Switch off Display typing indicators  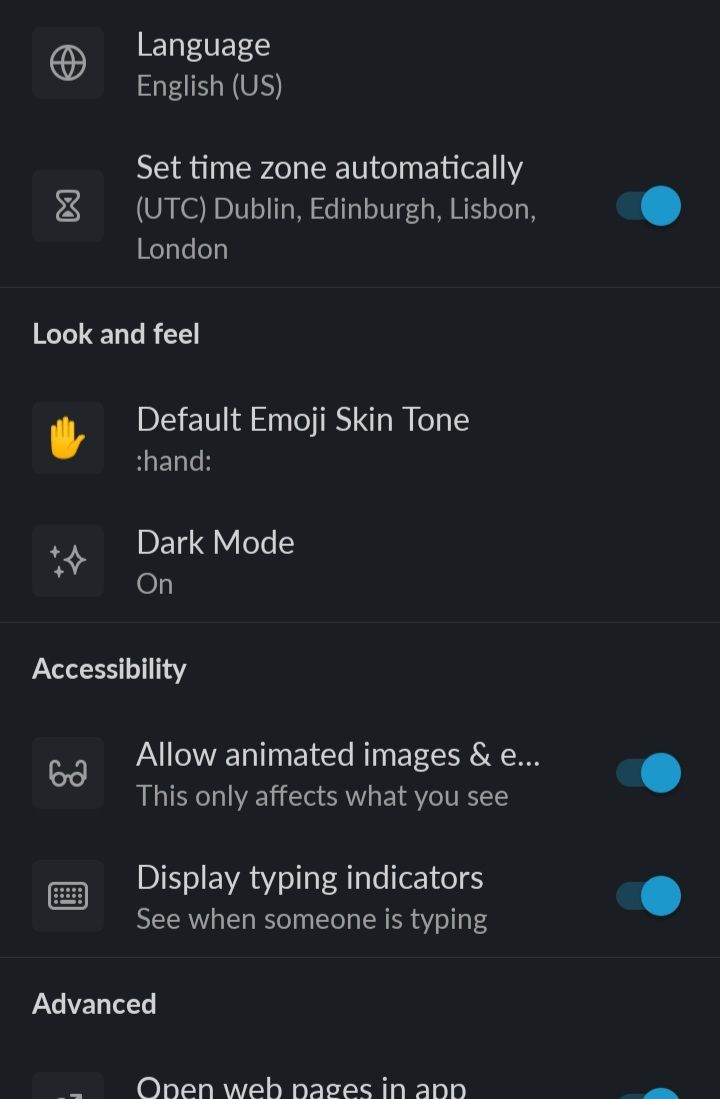648,896
